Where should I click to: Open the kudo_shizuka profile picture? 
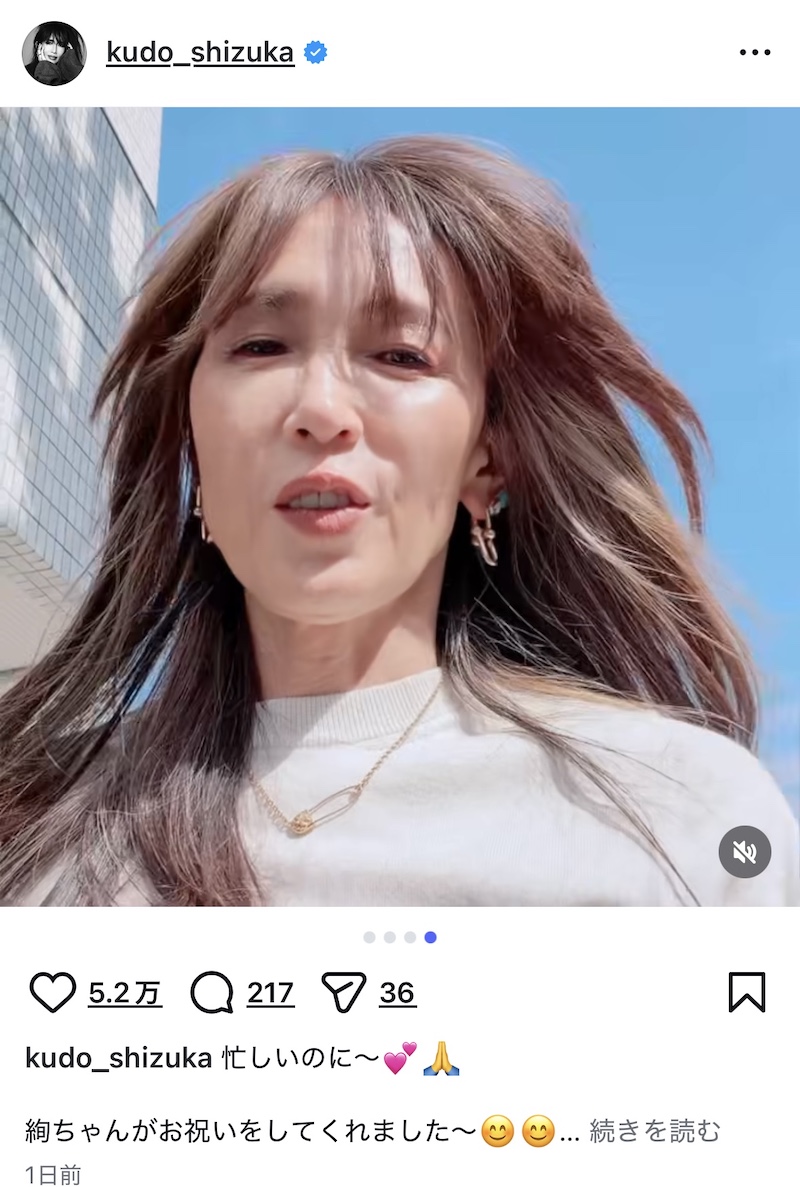pos(54,53)
